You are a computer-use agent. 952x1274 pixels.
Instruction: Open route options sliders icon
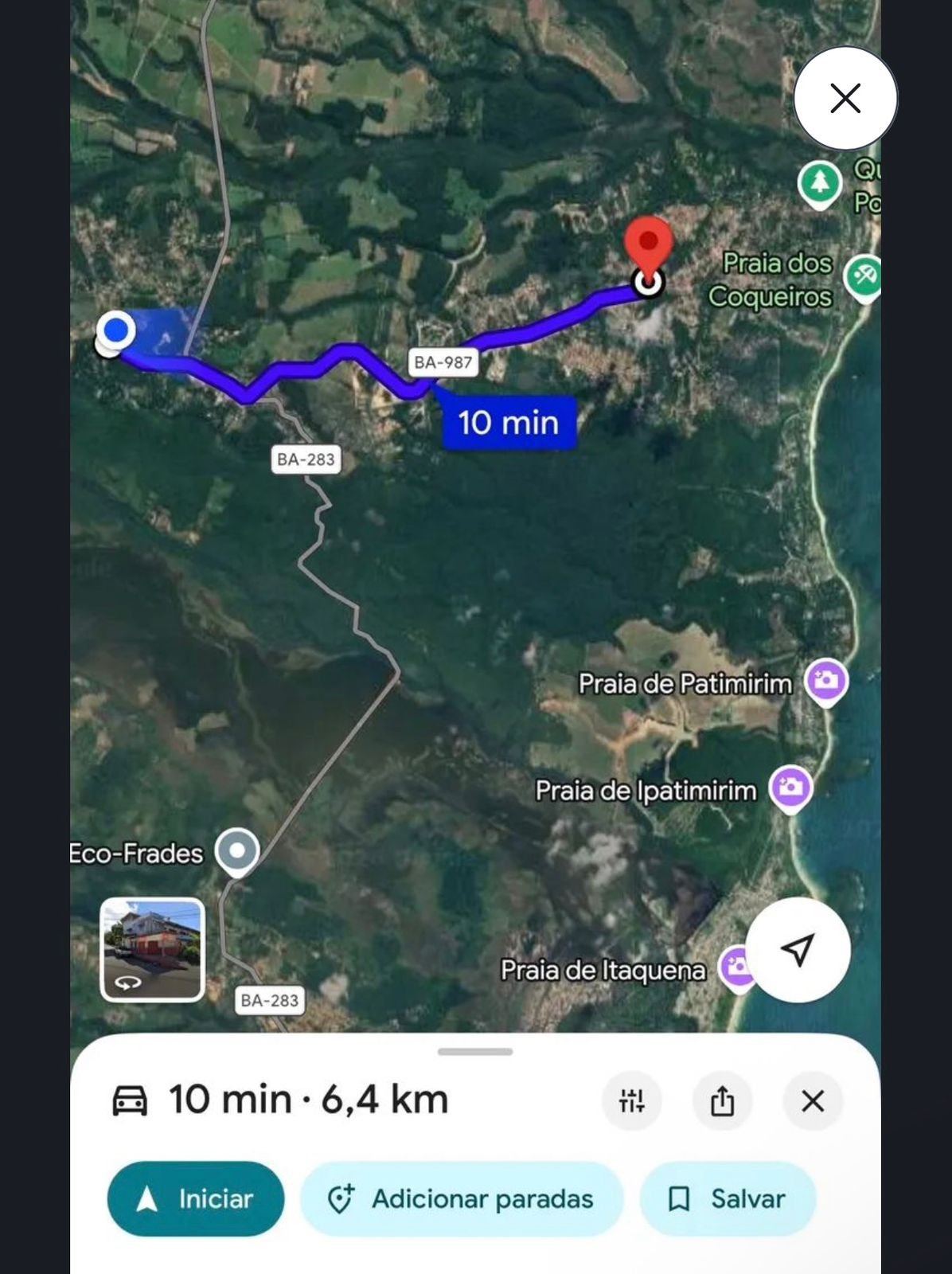point(632,1101)
